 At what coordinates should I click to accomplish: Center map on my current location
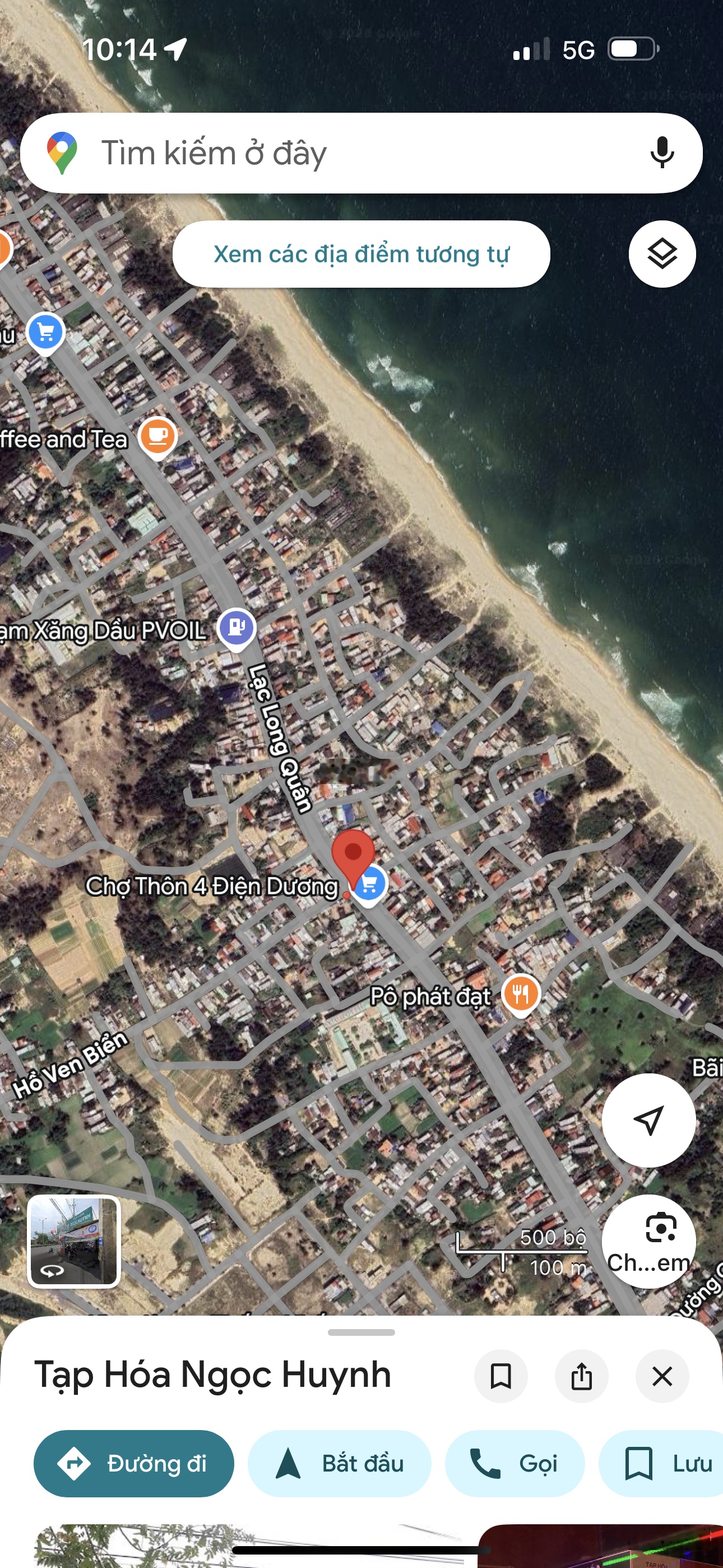pyautogui.click(x=648, y=1120)
